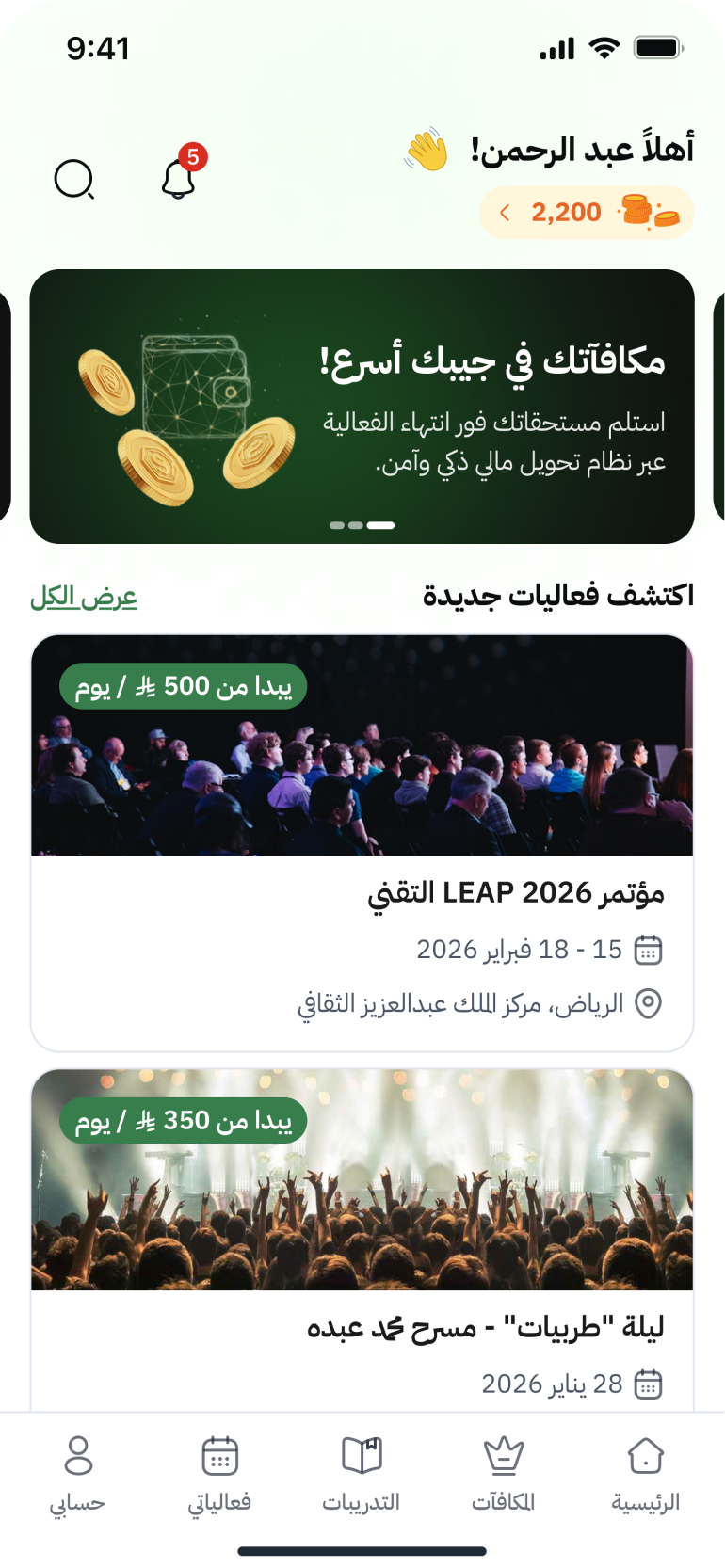Viewport: 725px width, 1568px height.
Task: Open the ليلة طربيات concert thumbnail image
Action: pyautogui.click(x=362, y=1179)
